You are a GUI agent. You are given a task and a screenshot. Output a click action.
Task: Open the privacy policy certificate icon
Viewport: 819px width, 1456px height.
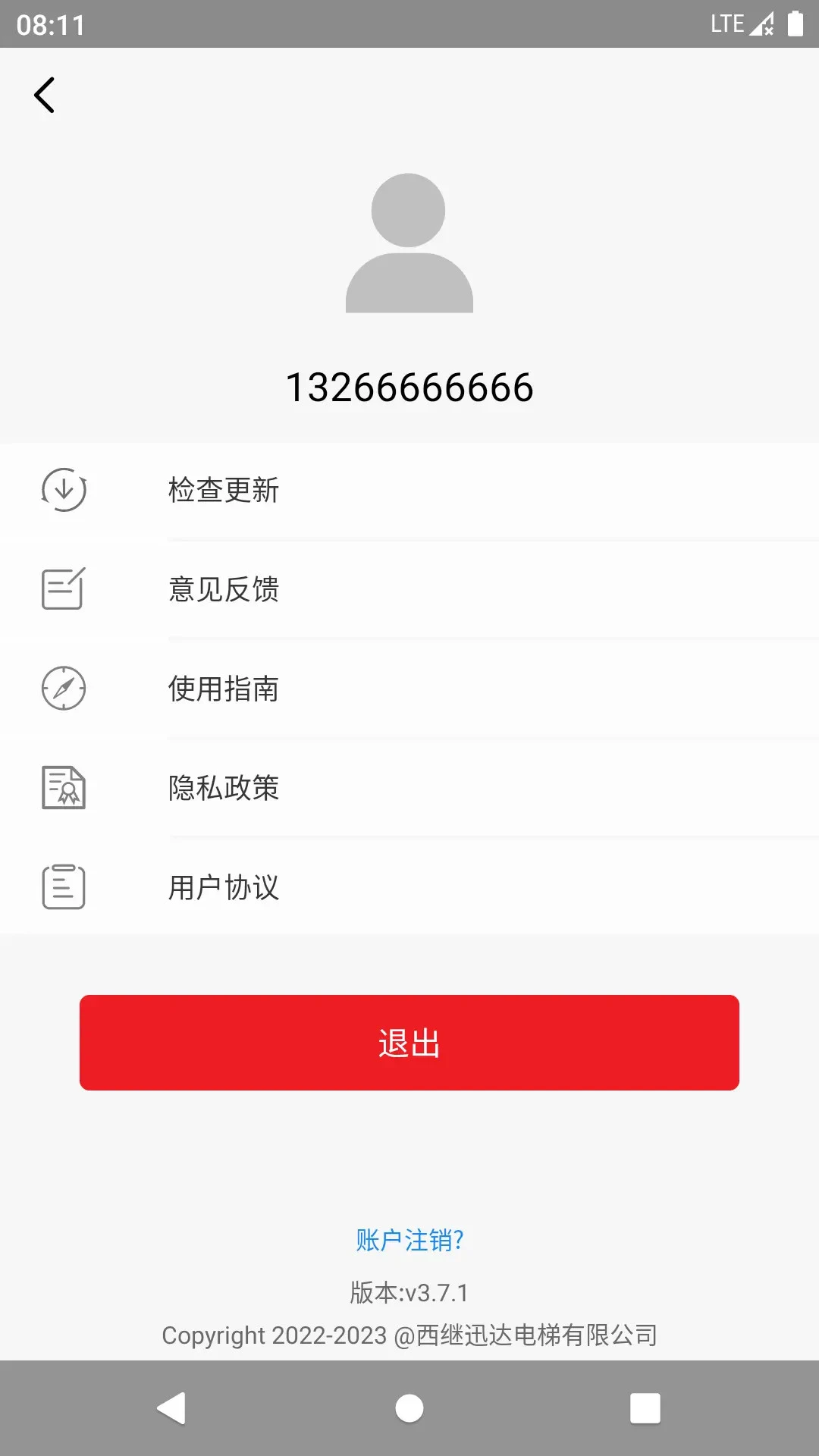click(64, 788)
